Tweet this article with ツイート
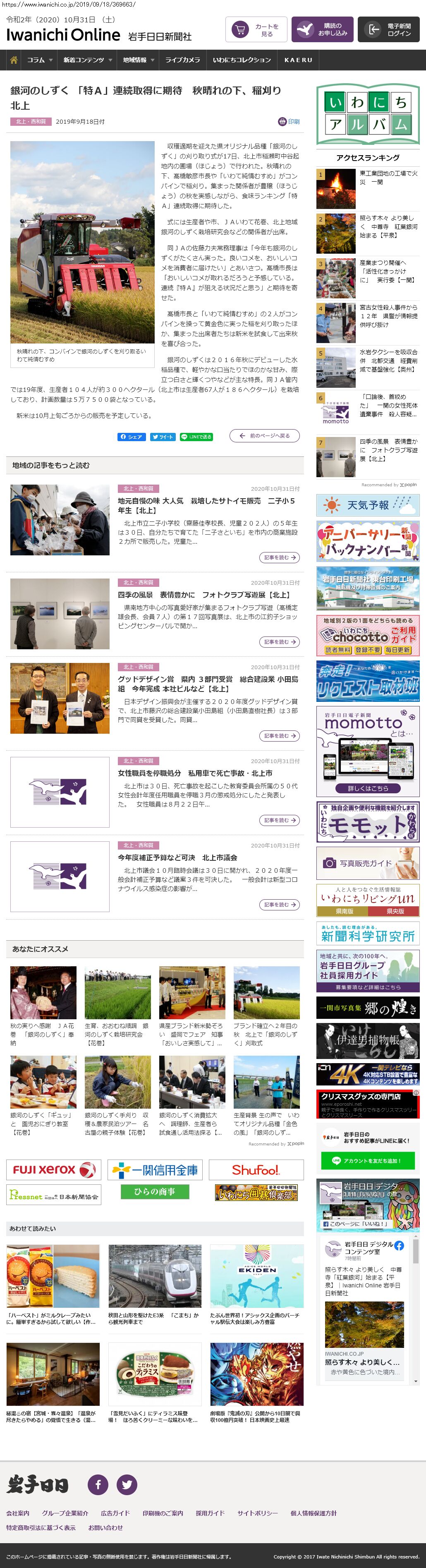The image size is (426, 1568). [x=163, y=437]
